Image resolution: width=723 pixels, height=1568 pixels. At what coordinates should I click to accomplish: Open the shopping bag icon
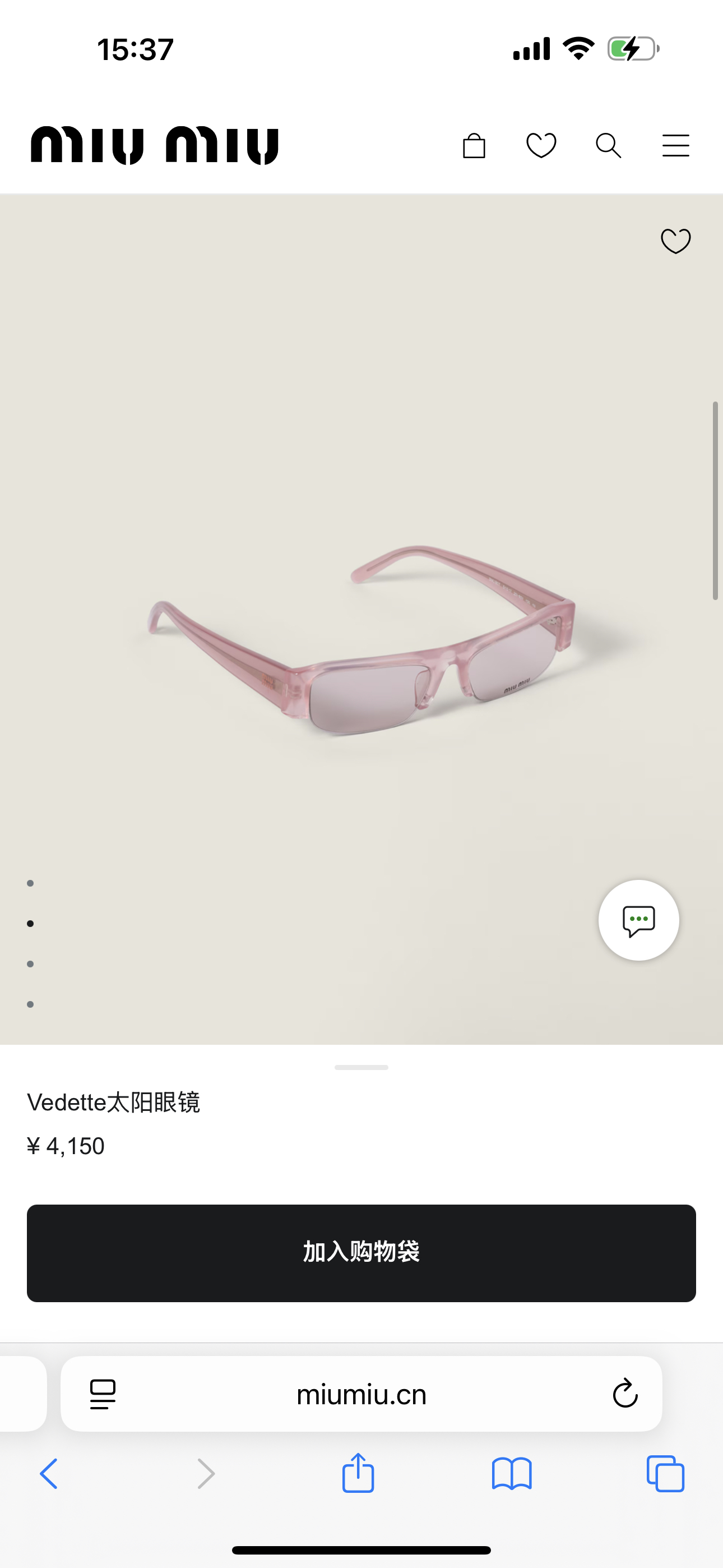tap(474, 146)
